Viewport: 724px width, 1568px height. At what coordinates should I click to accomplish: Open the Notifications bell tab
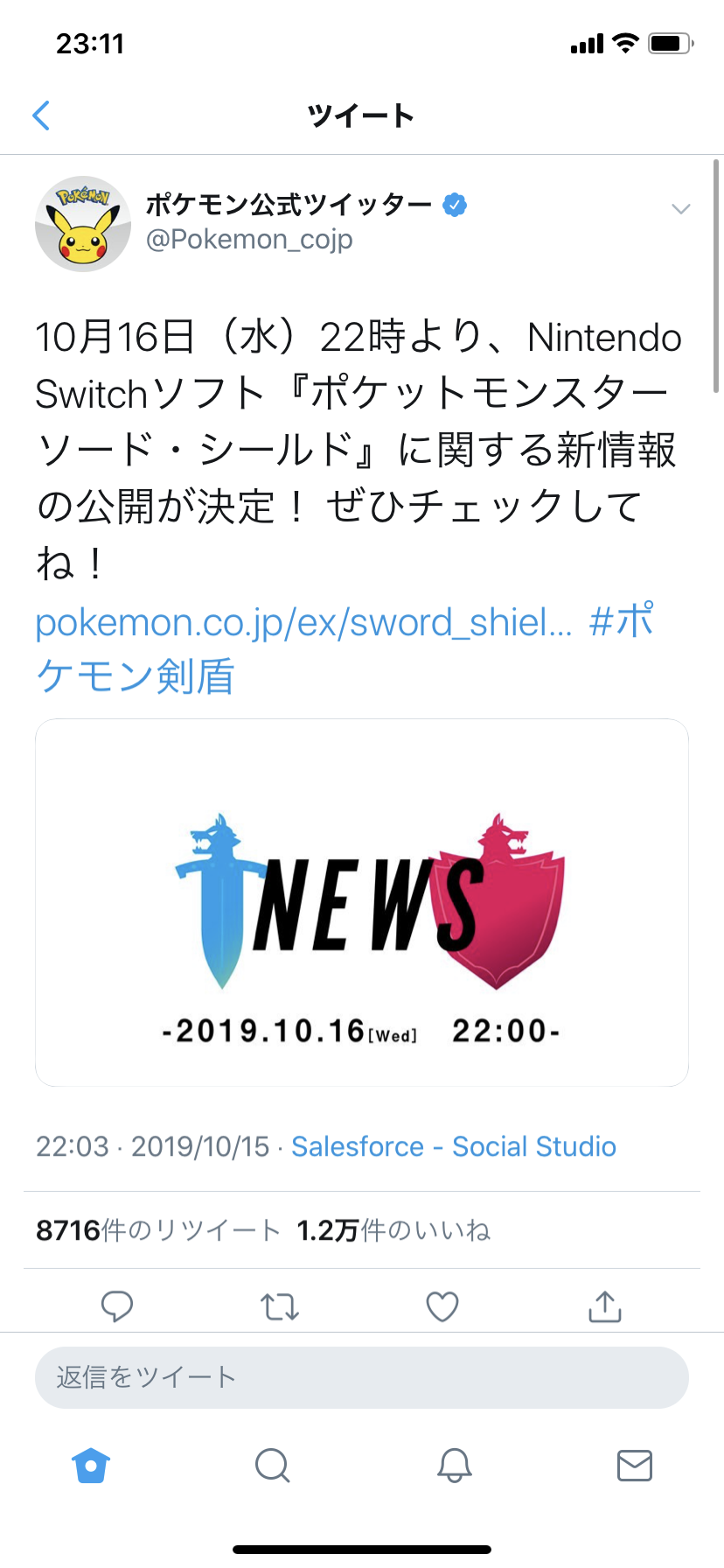coord(454,1465)
